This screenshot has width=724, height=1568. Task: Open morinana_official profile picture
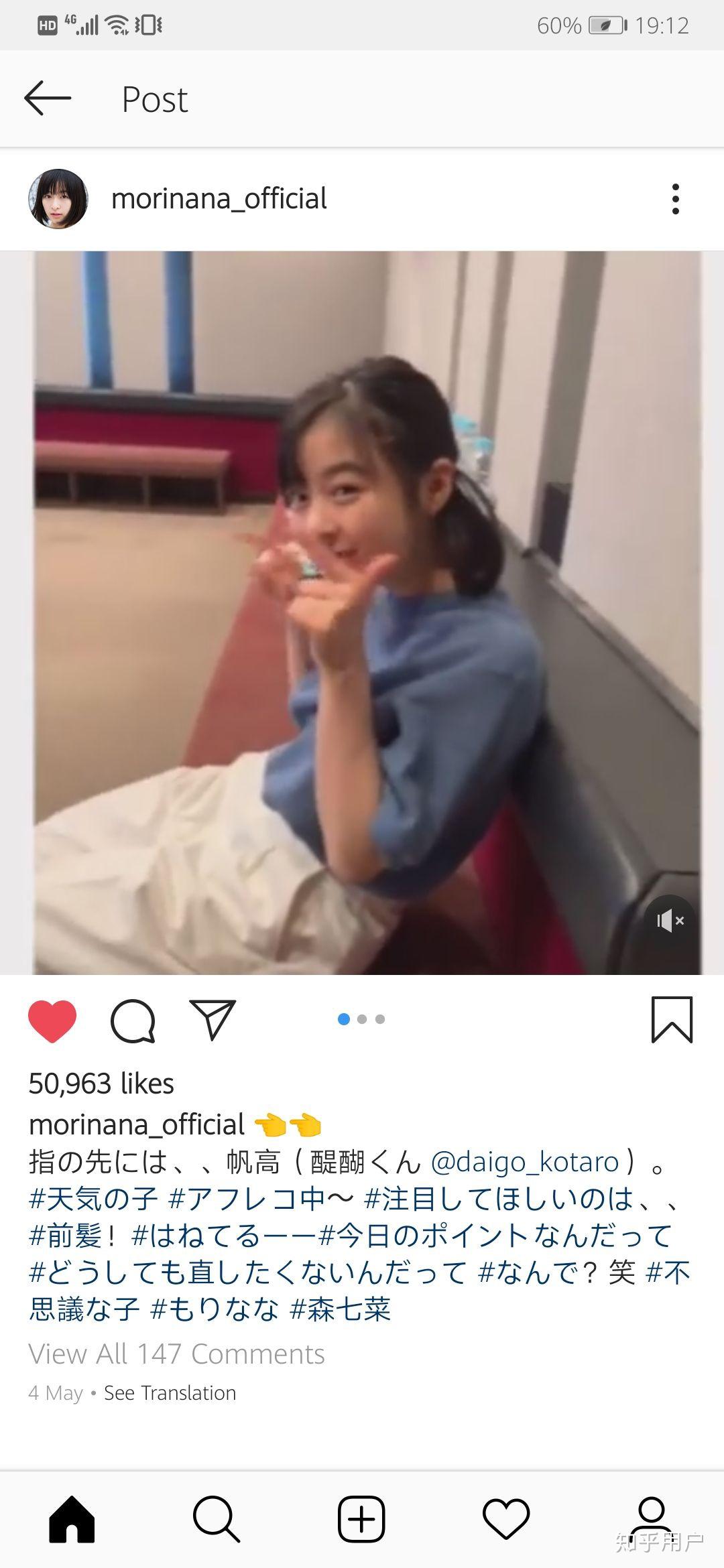click(x=58, y=199)
